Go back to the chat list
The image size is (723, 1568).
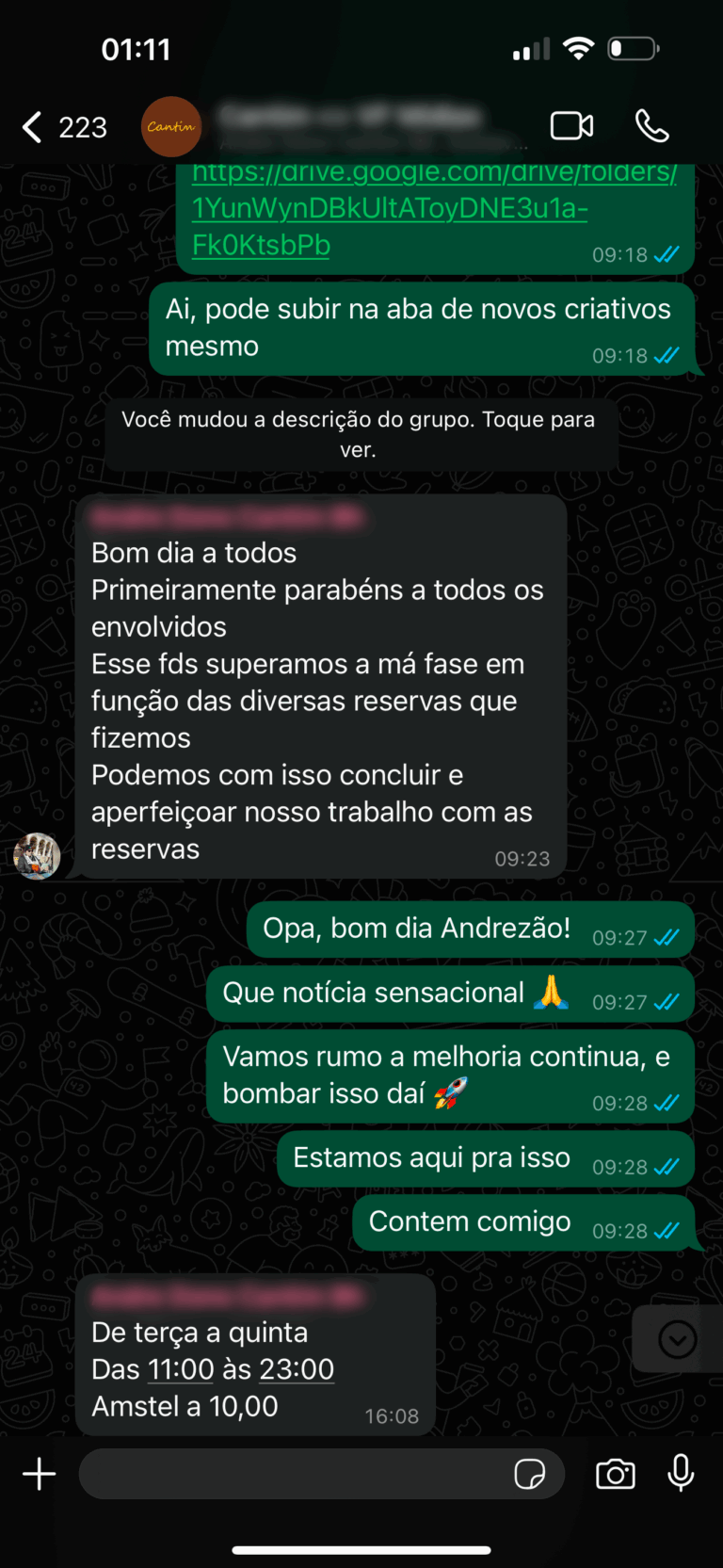point(33,127)
